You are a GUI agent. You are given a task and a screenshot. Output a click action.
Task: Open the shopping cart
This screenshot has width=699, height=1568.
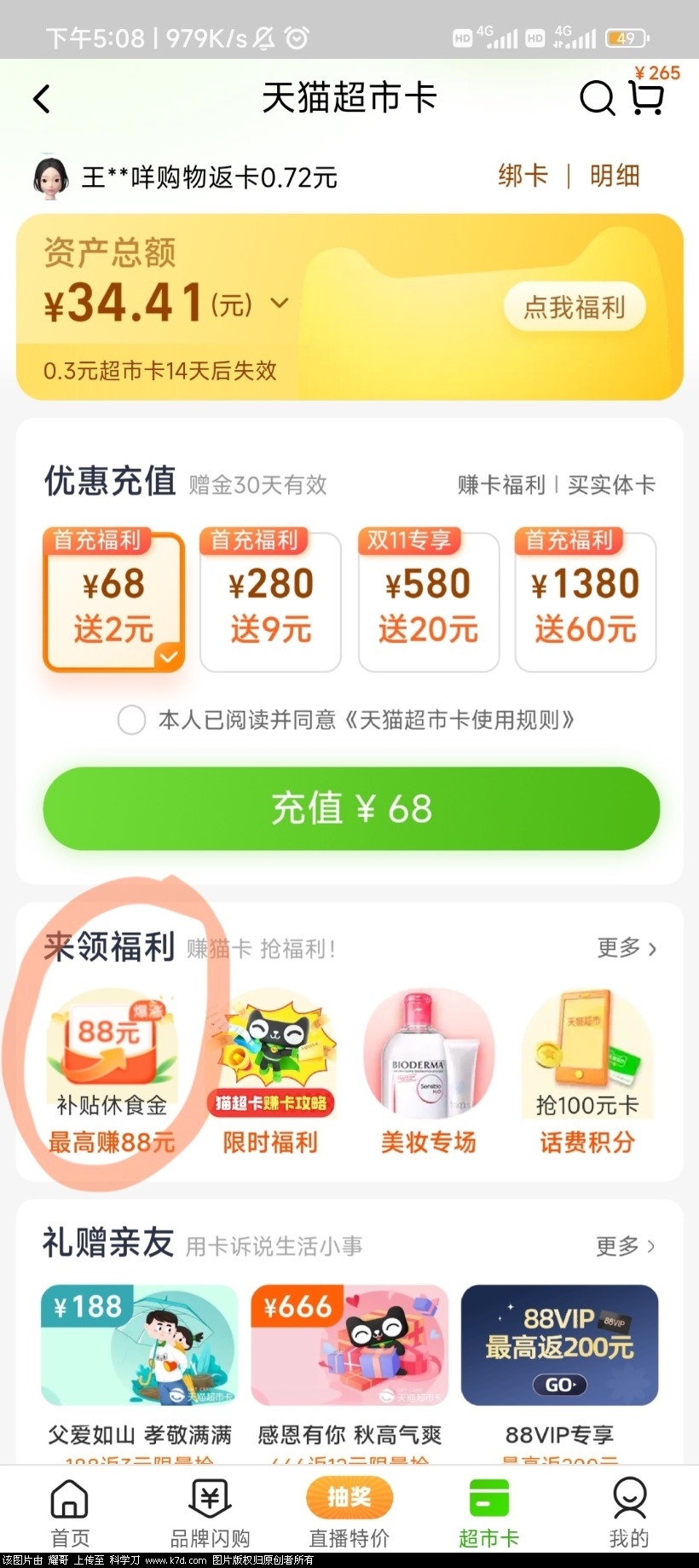(647, 99)
